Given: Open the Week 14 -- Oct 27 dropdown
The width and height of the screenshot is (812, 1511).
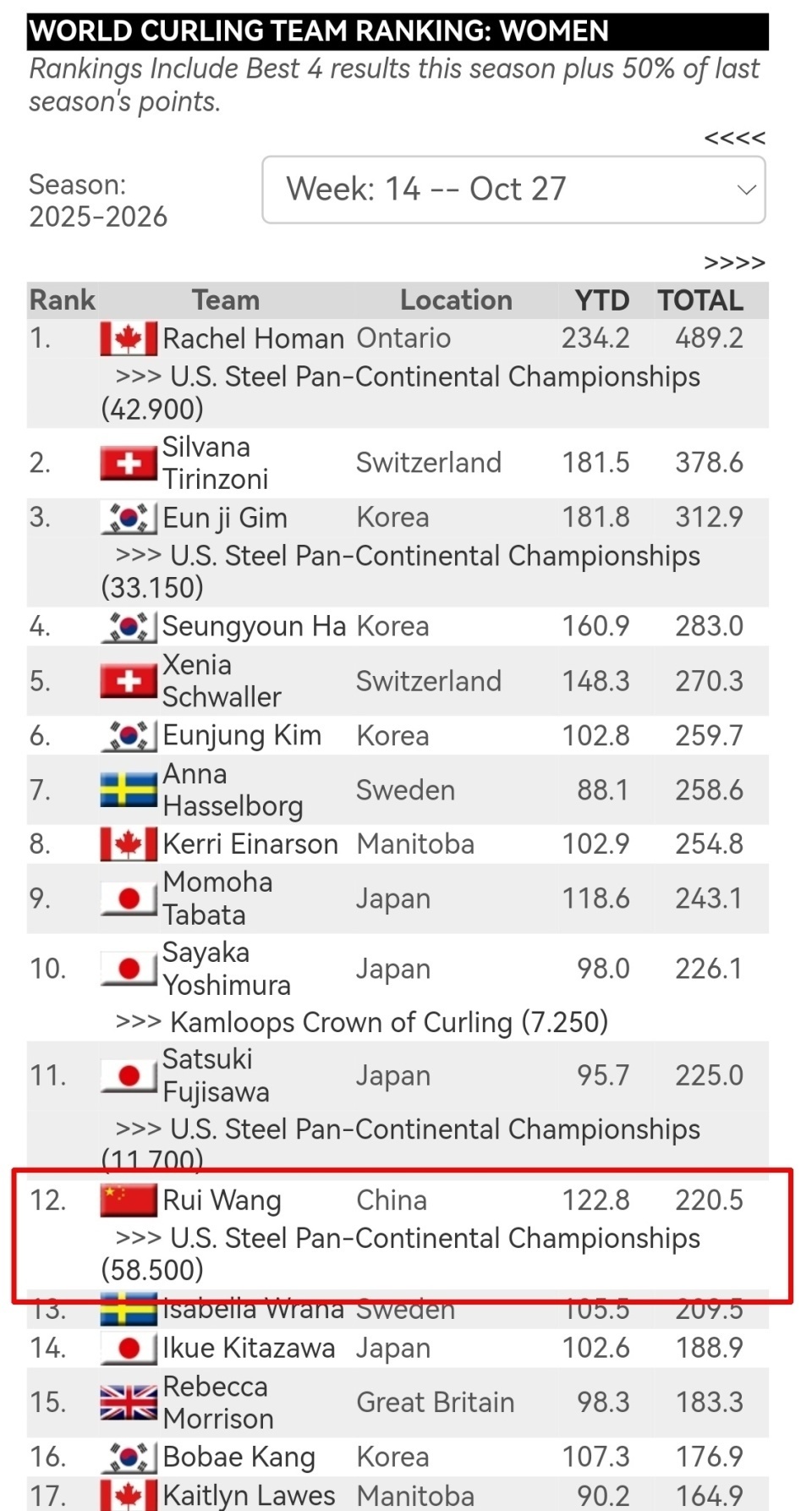Looking at the screenshot, I should (x=513, y=190).
